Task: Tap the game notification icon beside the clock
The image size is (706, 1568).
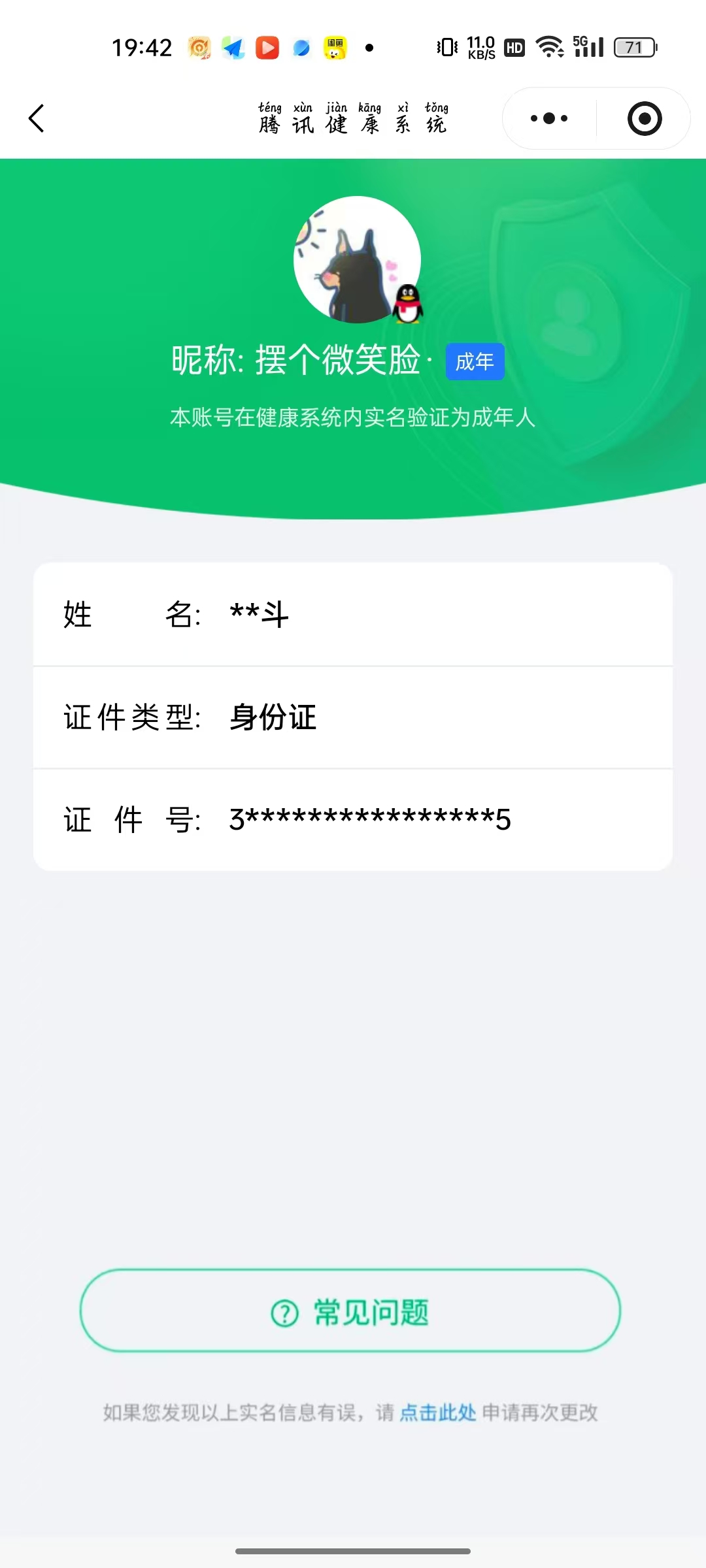Action: point(198,47)
